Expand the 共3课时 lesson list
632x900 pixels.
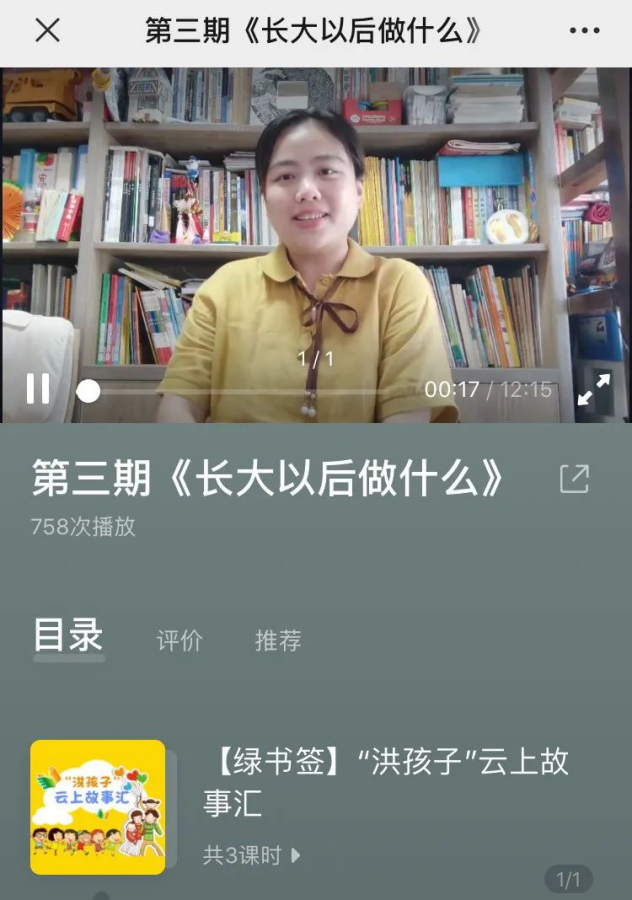(252, 855)
